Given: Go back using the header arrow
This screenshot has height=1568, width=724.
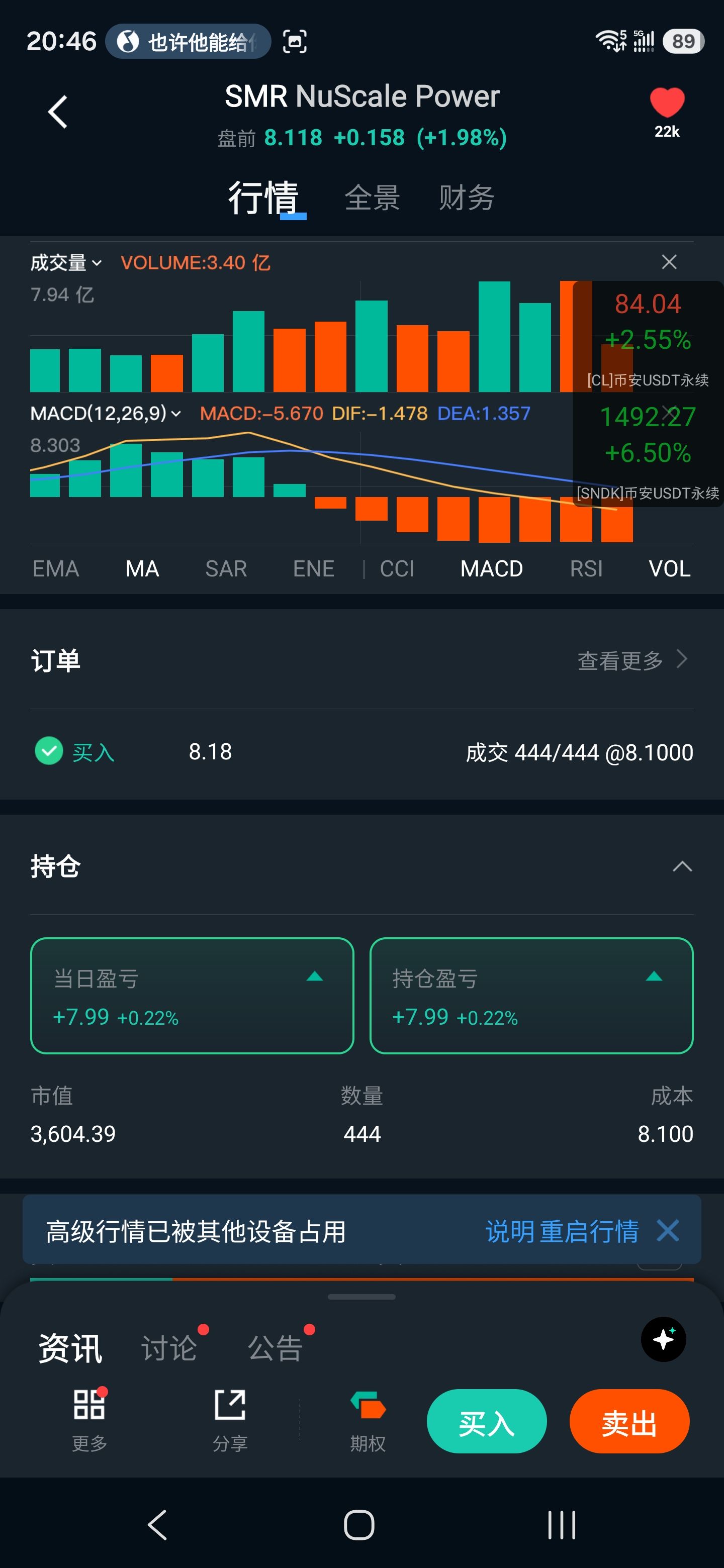Looking at the screenshot, I should 58,112.
